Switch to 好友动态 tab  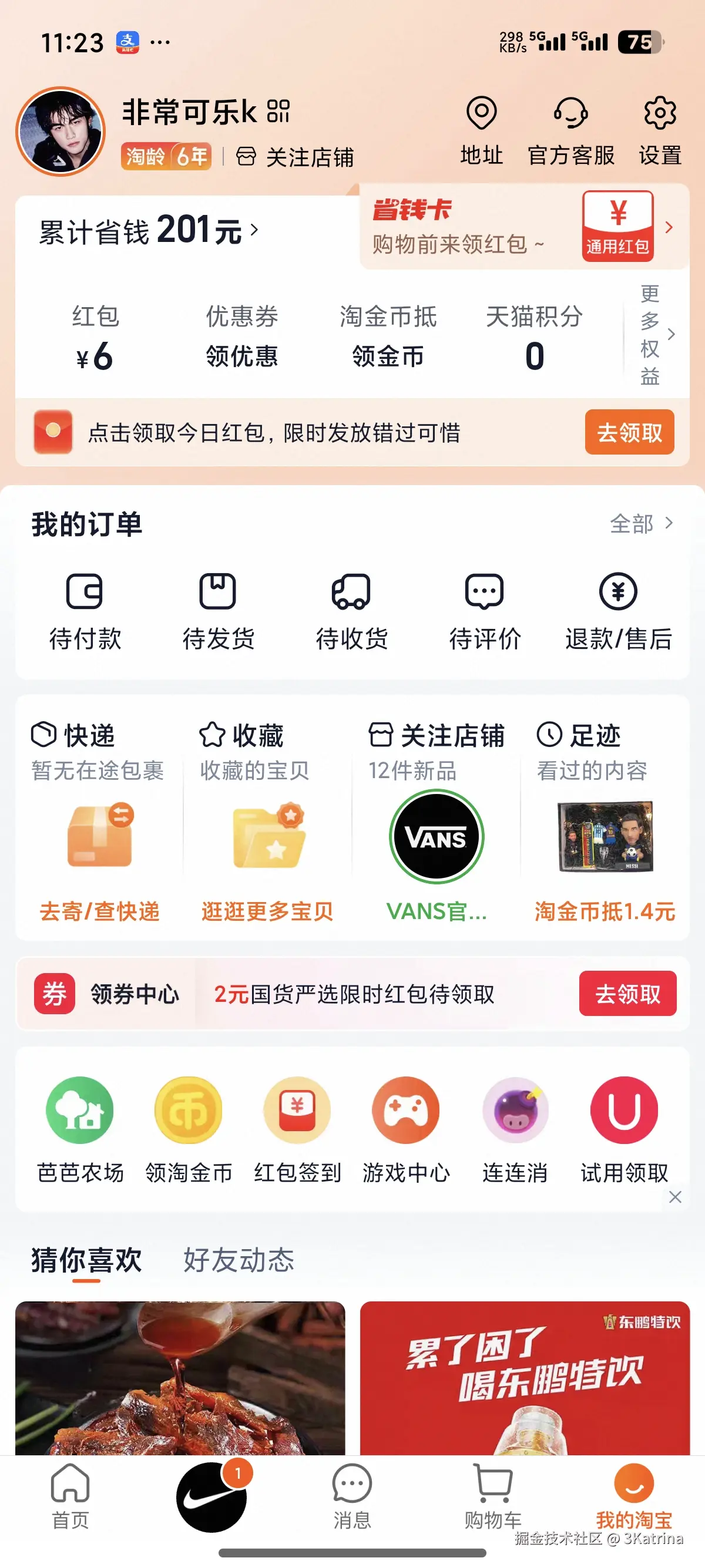(x=239, y=1259)
